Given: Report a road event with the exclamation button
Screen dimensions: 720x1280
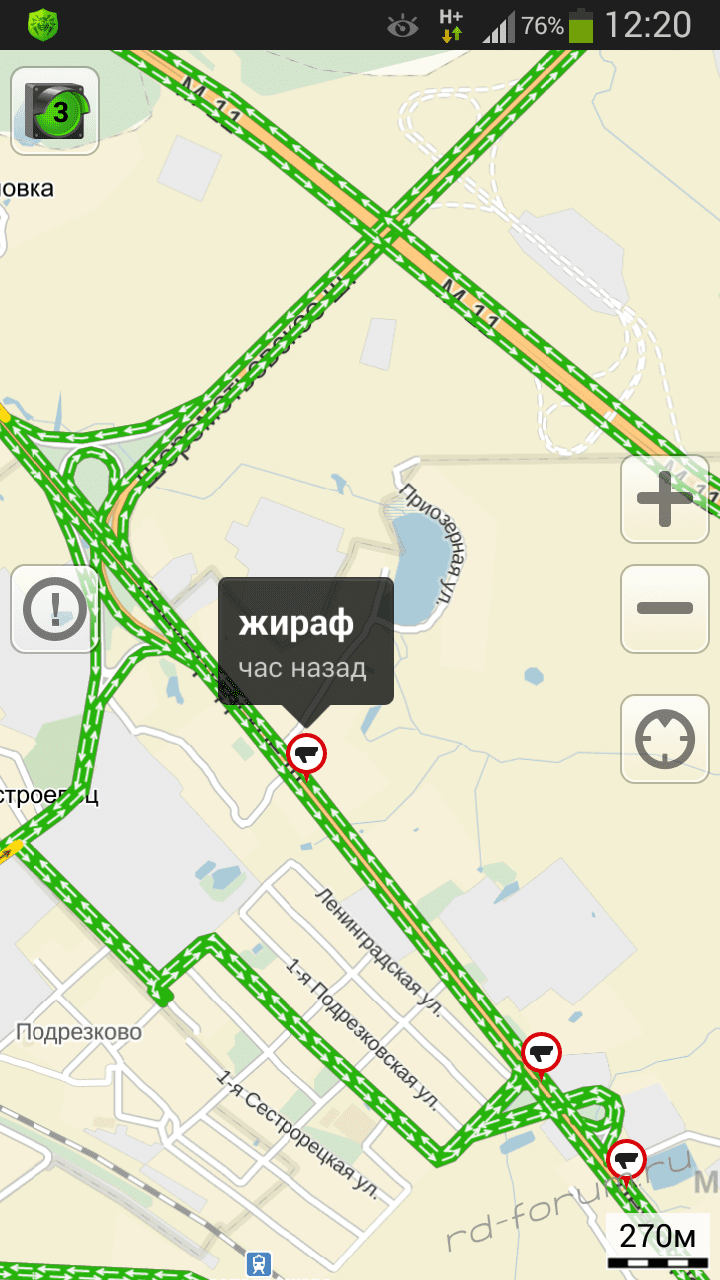Looking at the screenshot, I should 55,608.
